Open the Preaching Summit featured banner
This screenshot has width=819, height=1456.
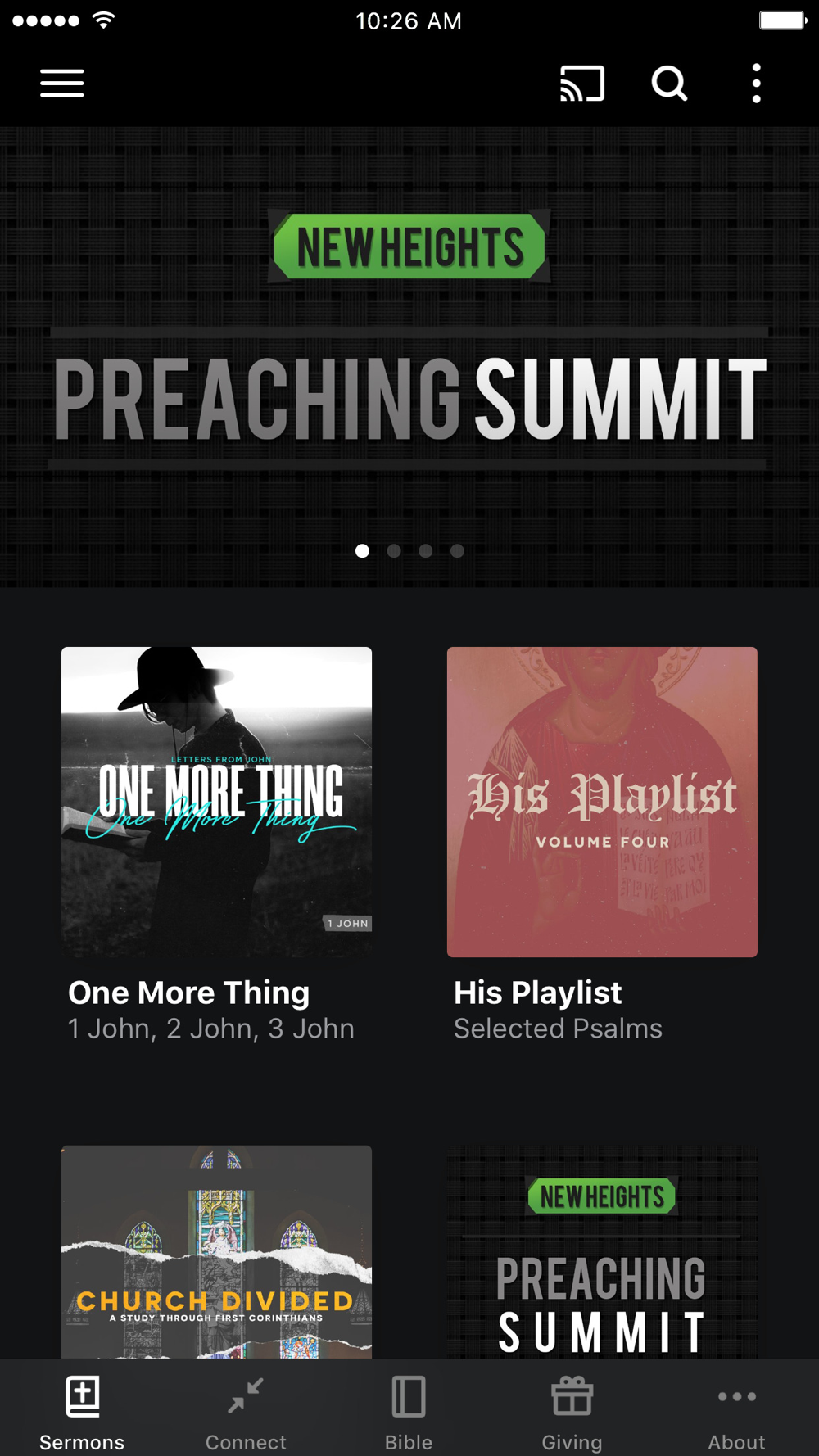409,357
